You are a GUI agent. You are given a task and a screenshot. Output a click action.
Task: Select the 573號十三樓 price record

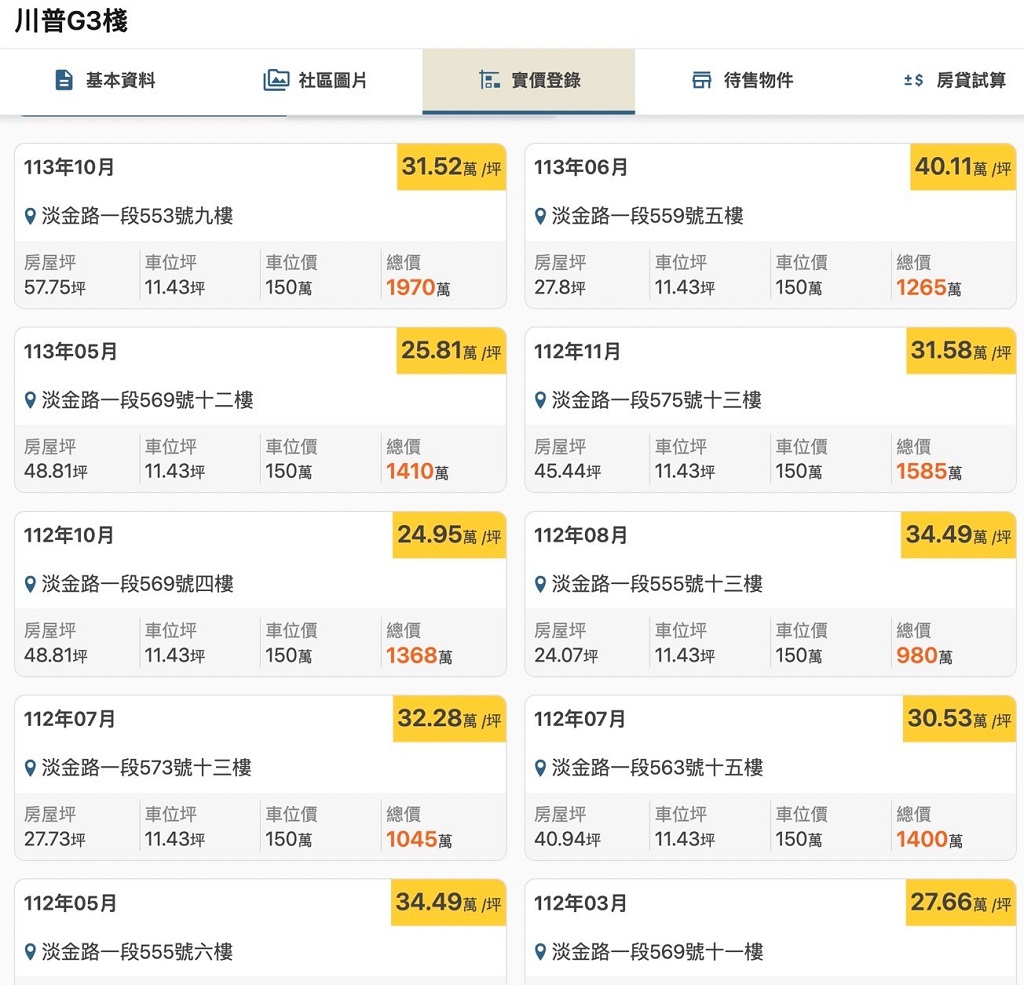pos(260,778)
